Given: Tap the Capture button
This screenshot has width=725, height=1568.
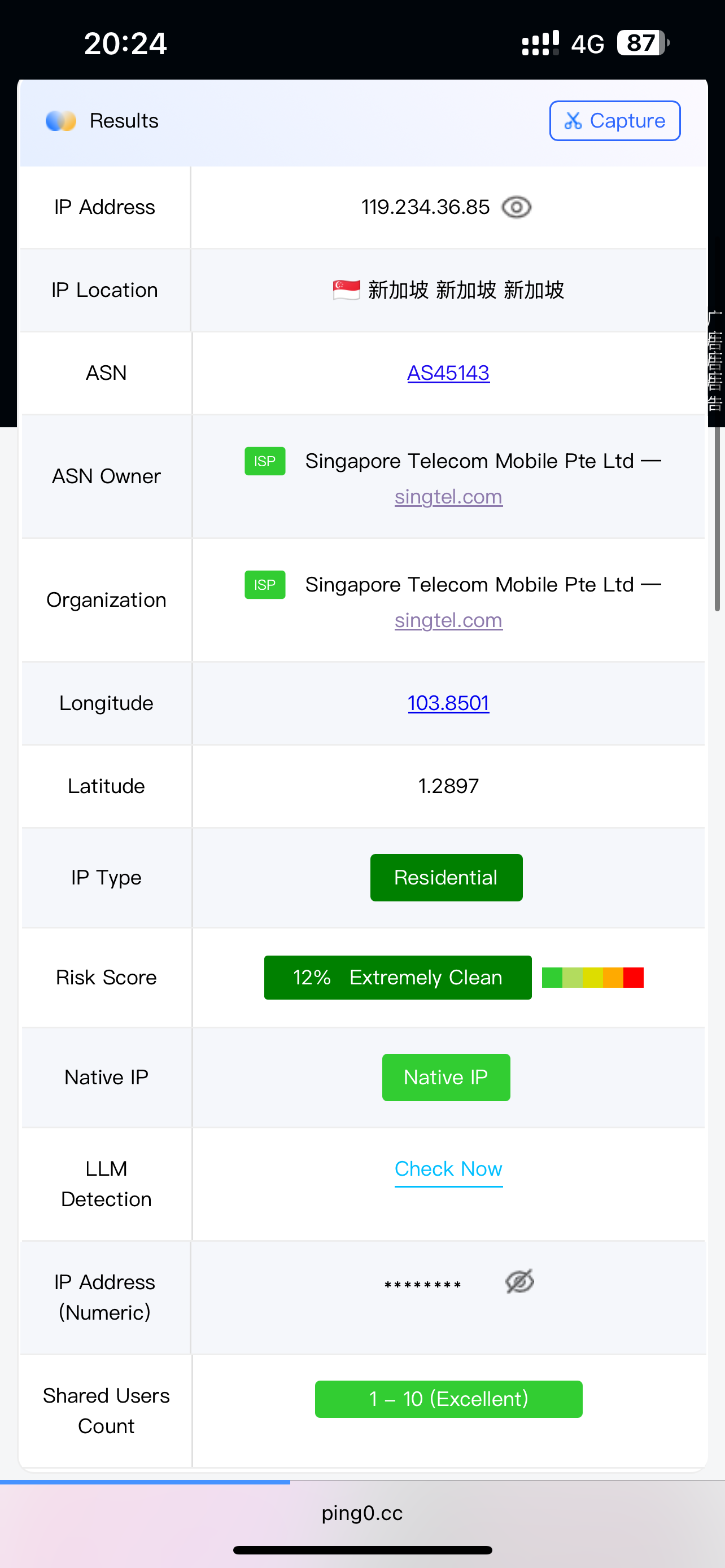Looking at the screenshot, I should tap(614, 121).
